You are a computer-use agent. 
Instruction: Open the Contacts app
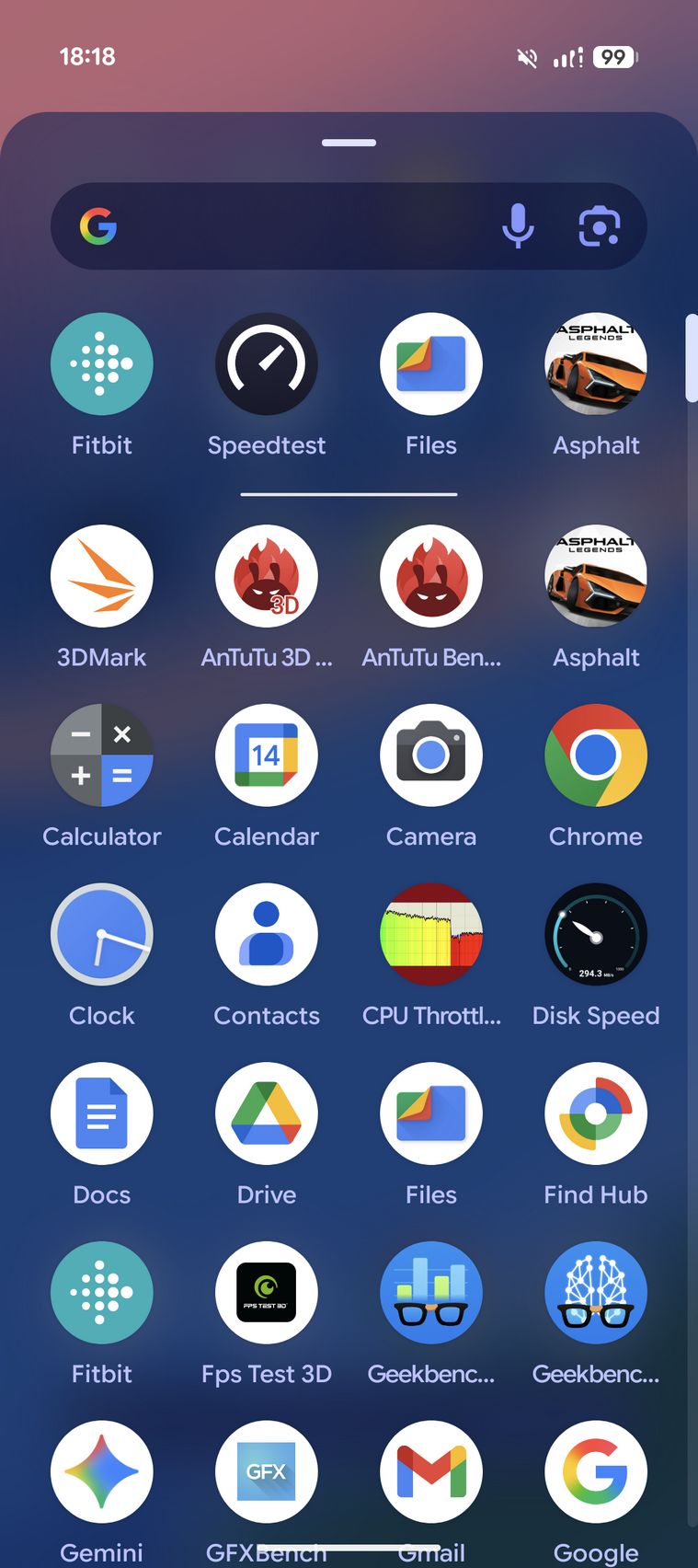(267, 935)
